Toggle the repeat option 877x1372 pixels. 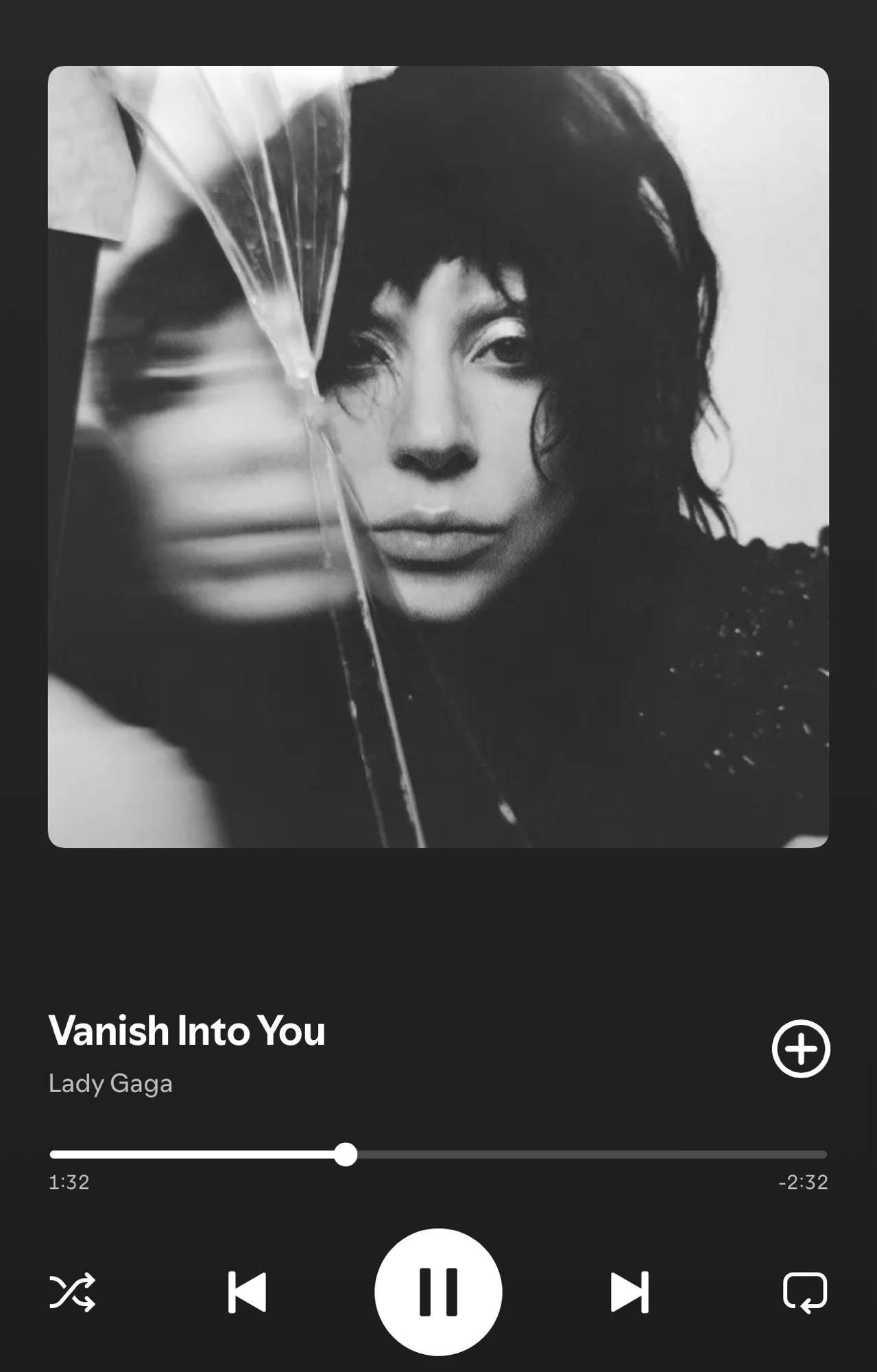[804, 1292]
